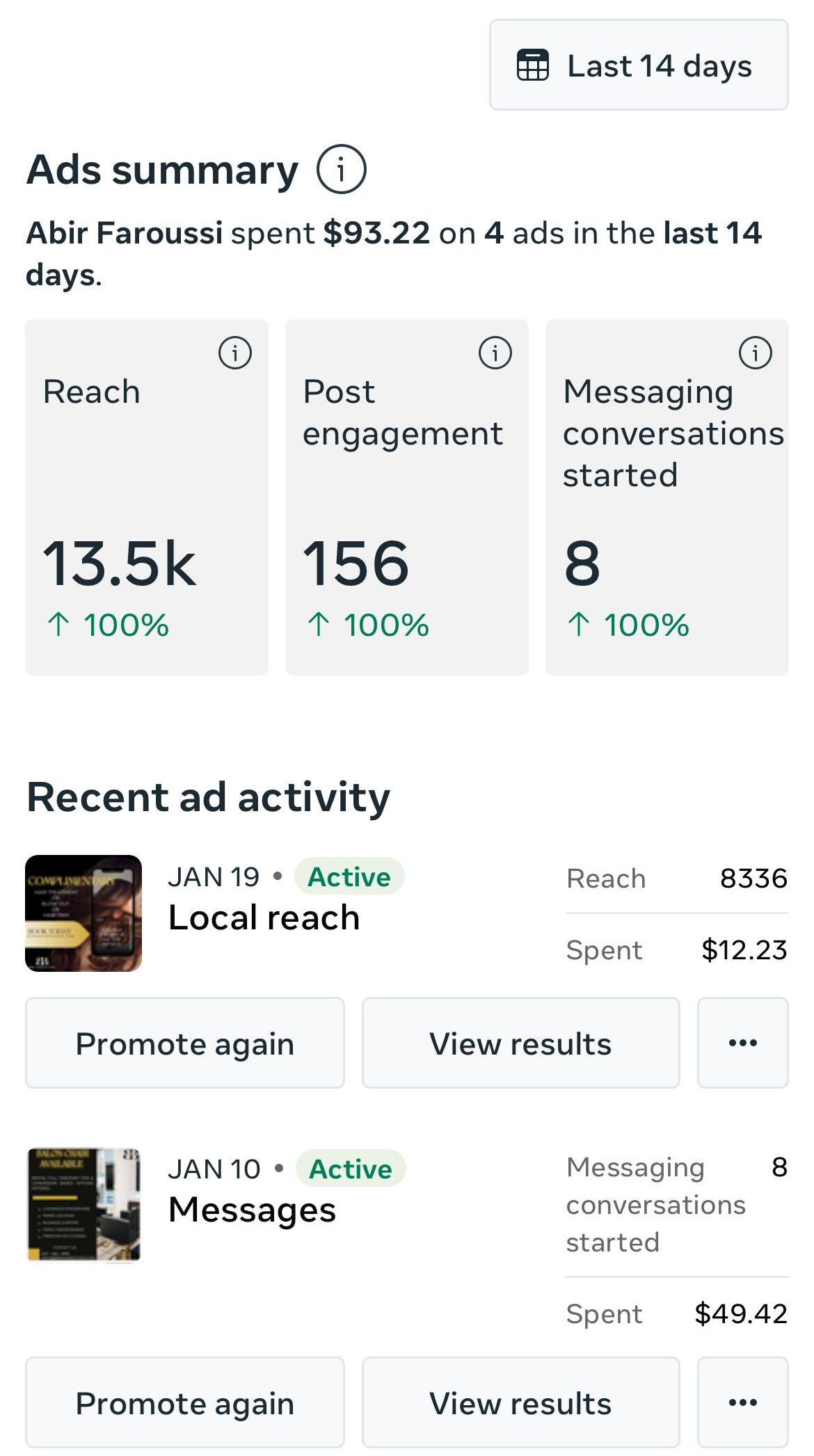This screenshot has width=814, height=1456.
Task: Click View results for the Messages ad
Action: click(x=520, y=1402)
